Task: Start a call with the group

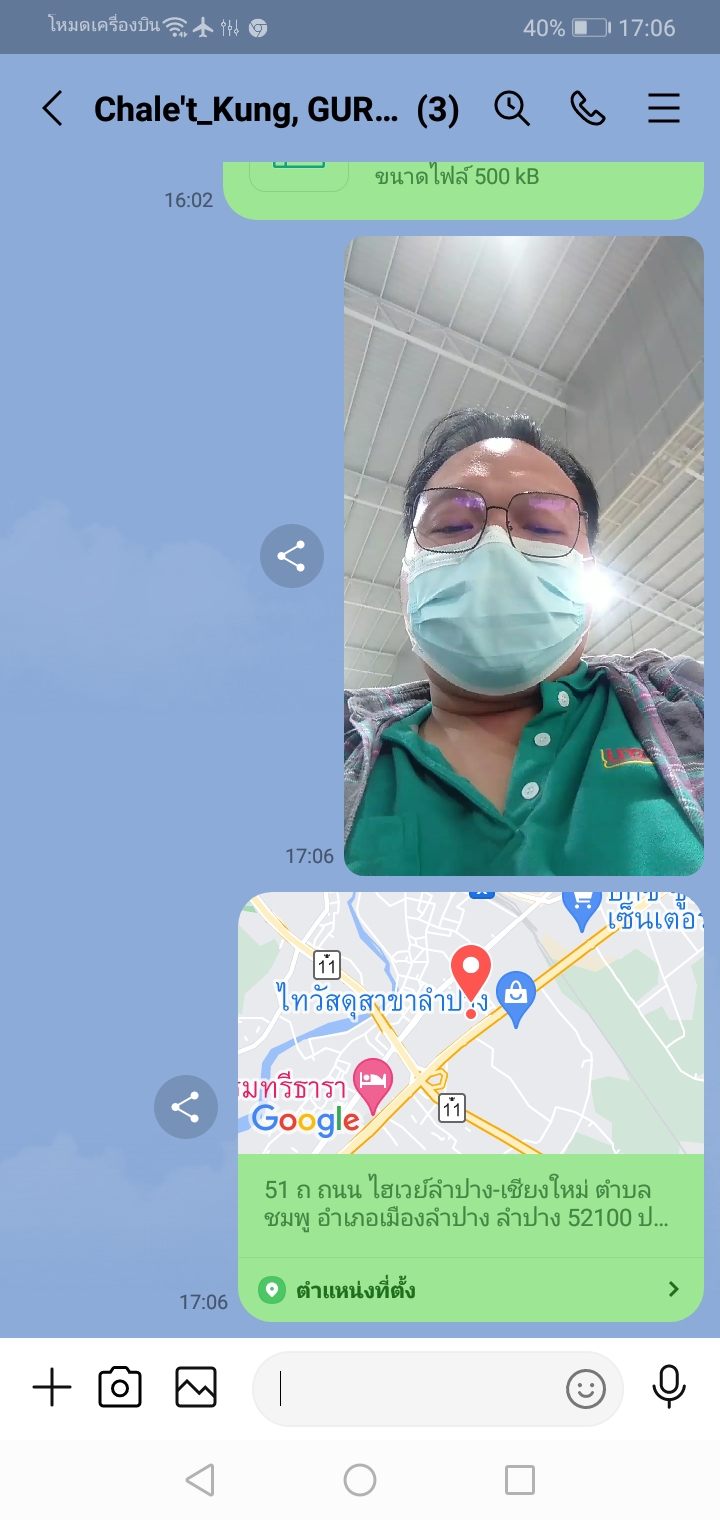Action: (588, 109)
